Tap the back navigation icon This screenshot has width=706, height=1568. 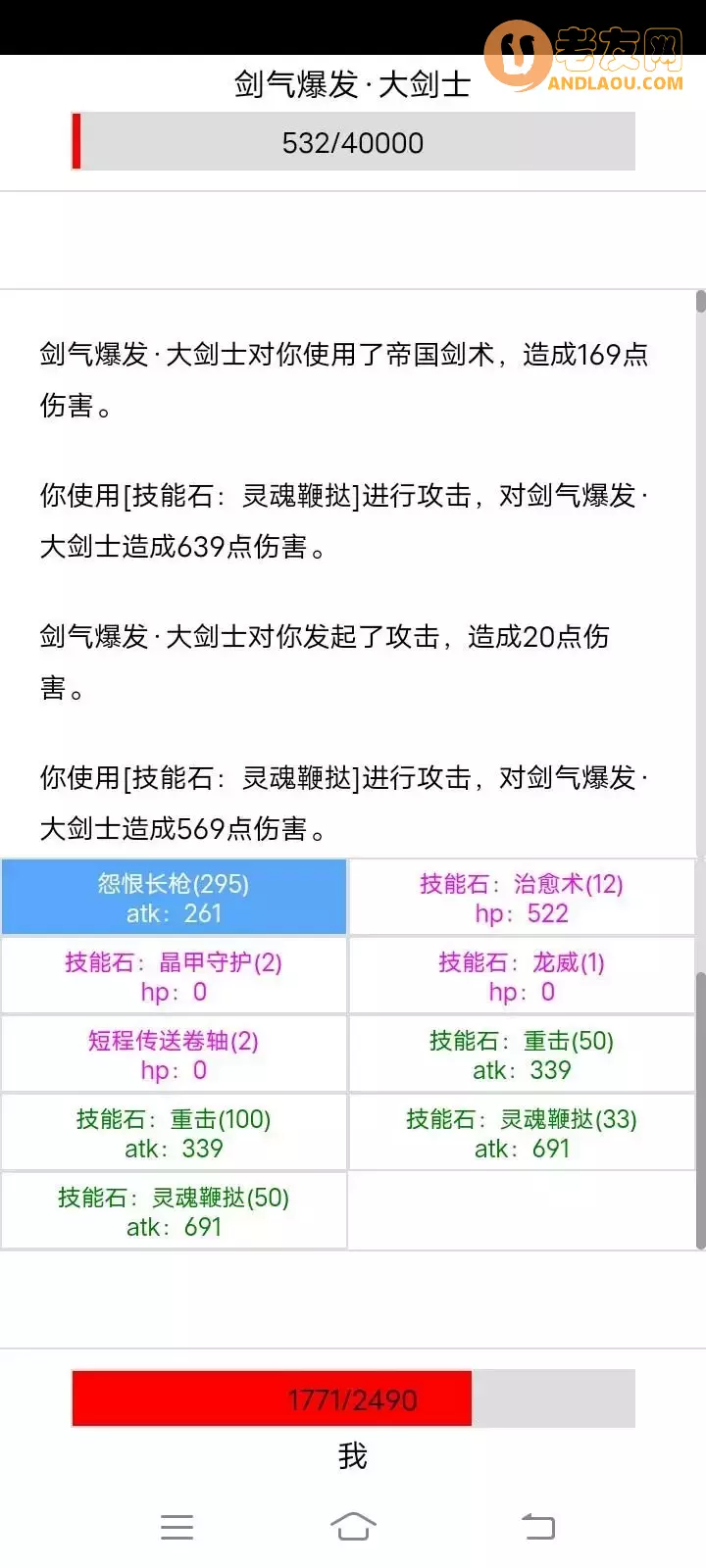(536, 1526)
